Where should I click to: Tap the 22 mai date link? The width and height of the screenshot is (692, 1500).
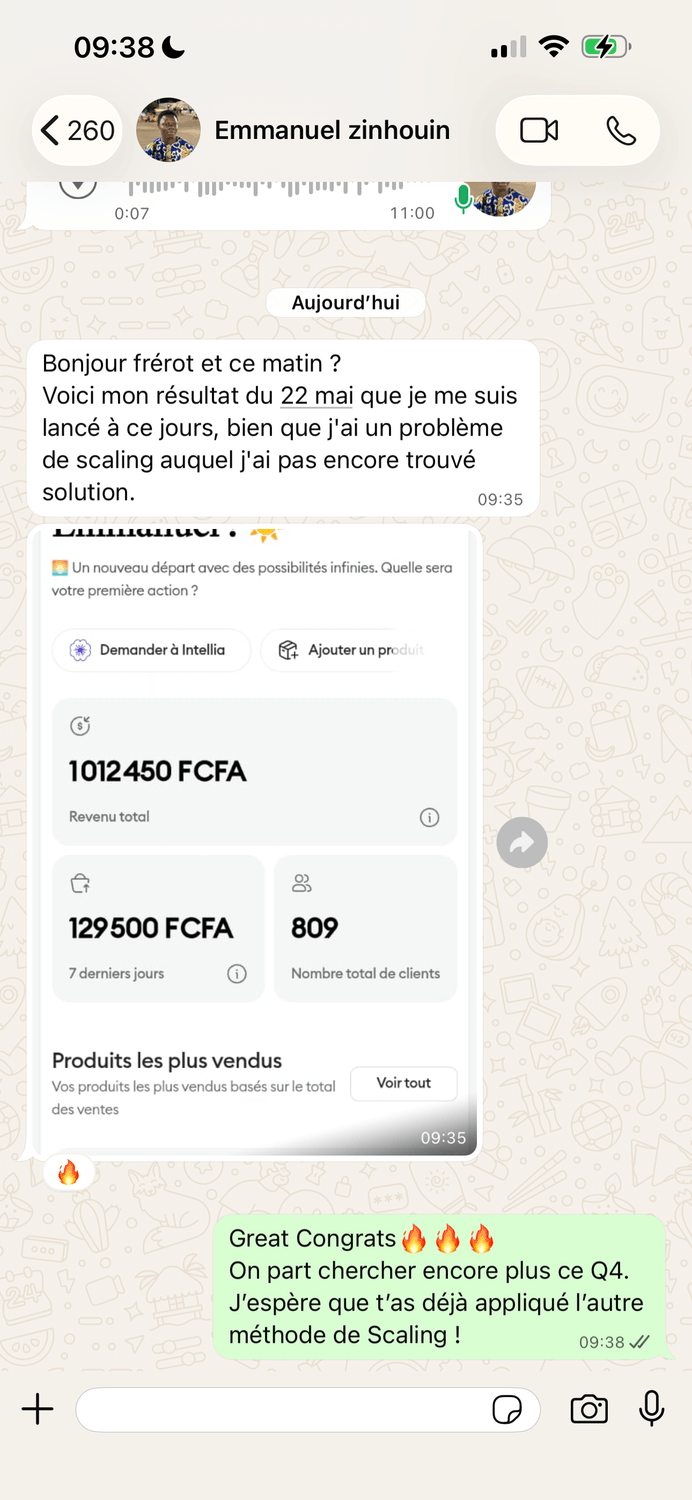click(317, 396)
